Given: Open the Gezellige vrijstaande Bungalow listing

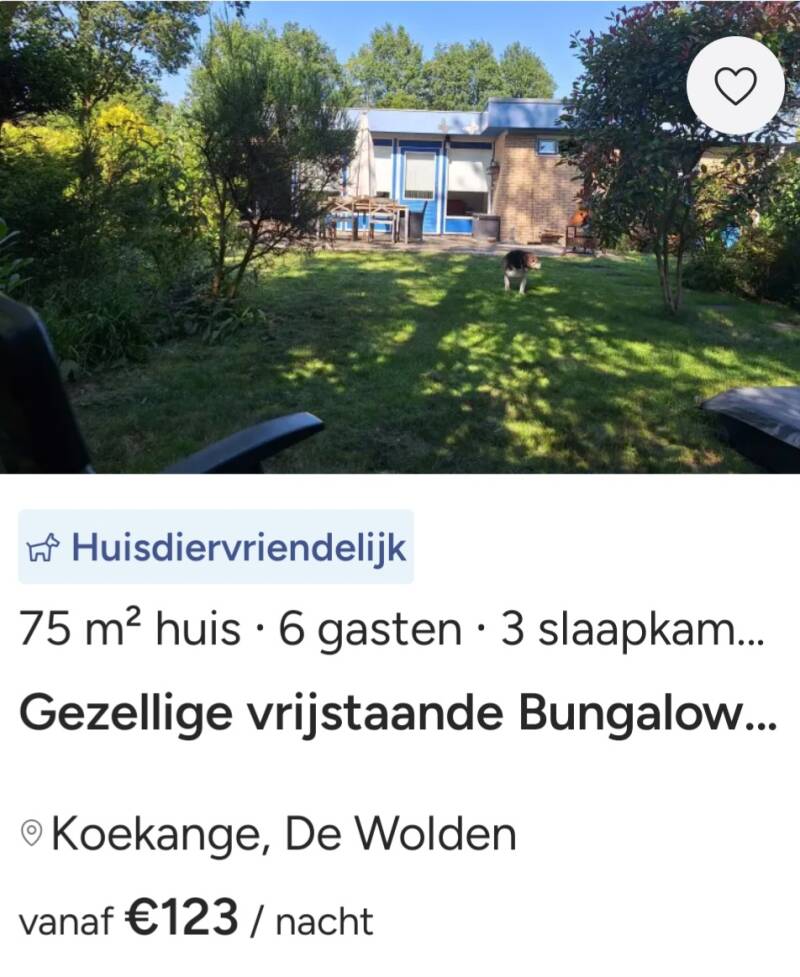Looking at the screenshot, I should (399, 713).
